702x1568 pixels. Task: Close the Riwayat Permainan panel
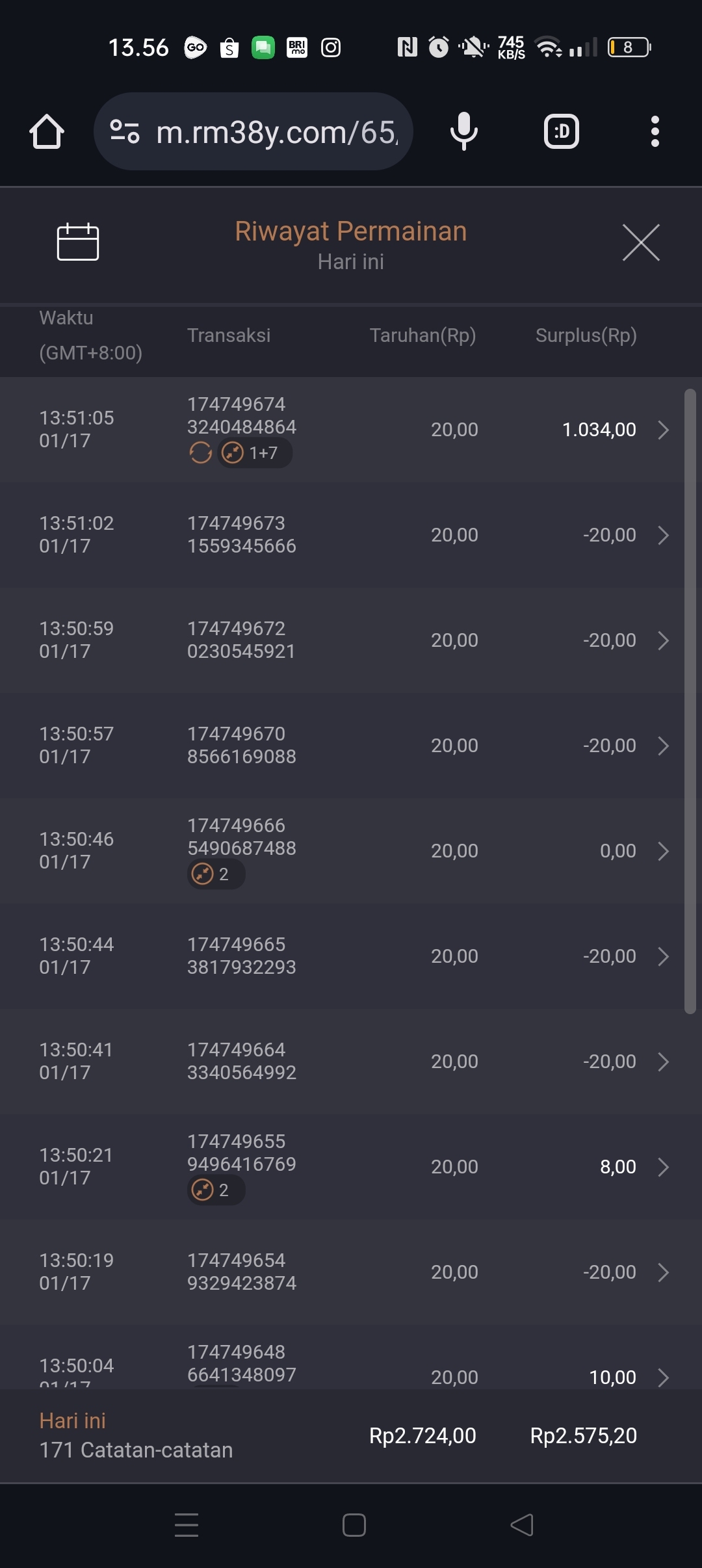641,242
